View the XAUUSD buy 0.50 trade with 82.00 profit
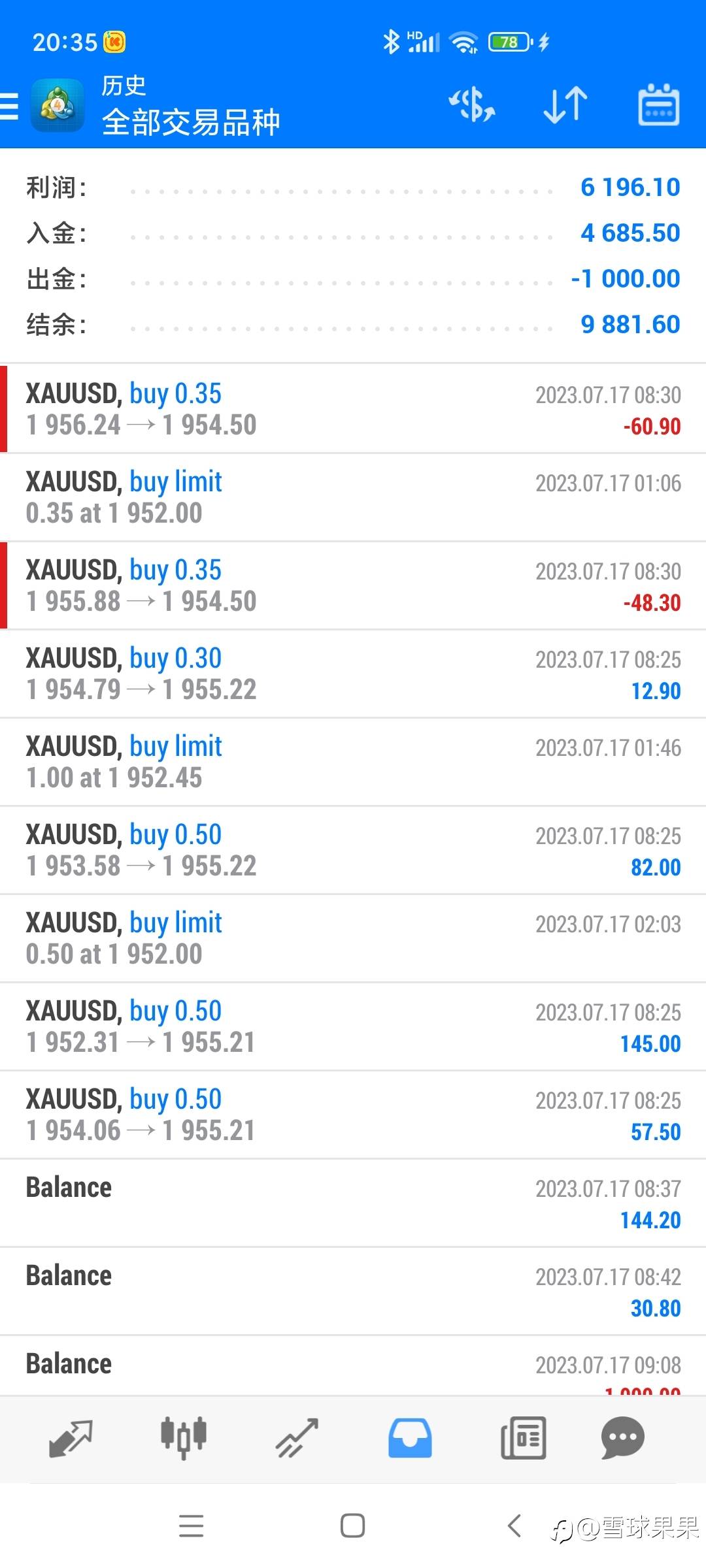 click(x=353, y=850)
